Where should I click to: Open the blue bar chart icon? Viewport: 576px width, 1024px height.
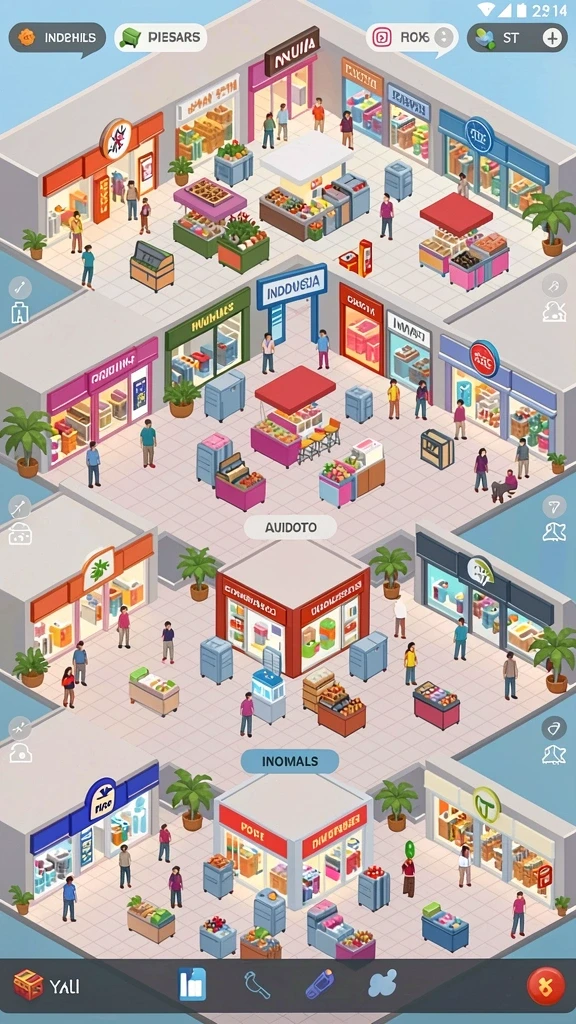(193, 985)
